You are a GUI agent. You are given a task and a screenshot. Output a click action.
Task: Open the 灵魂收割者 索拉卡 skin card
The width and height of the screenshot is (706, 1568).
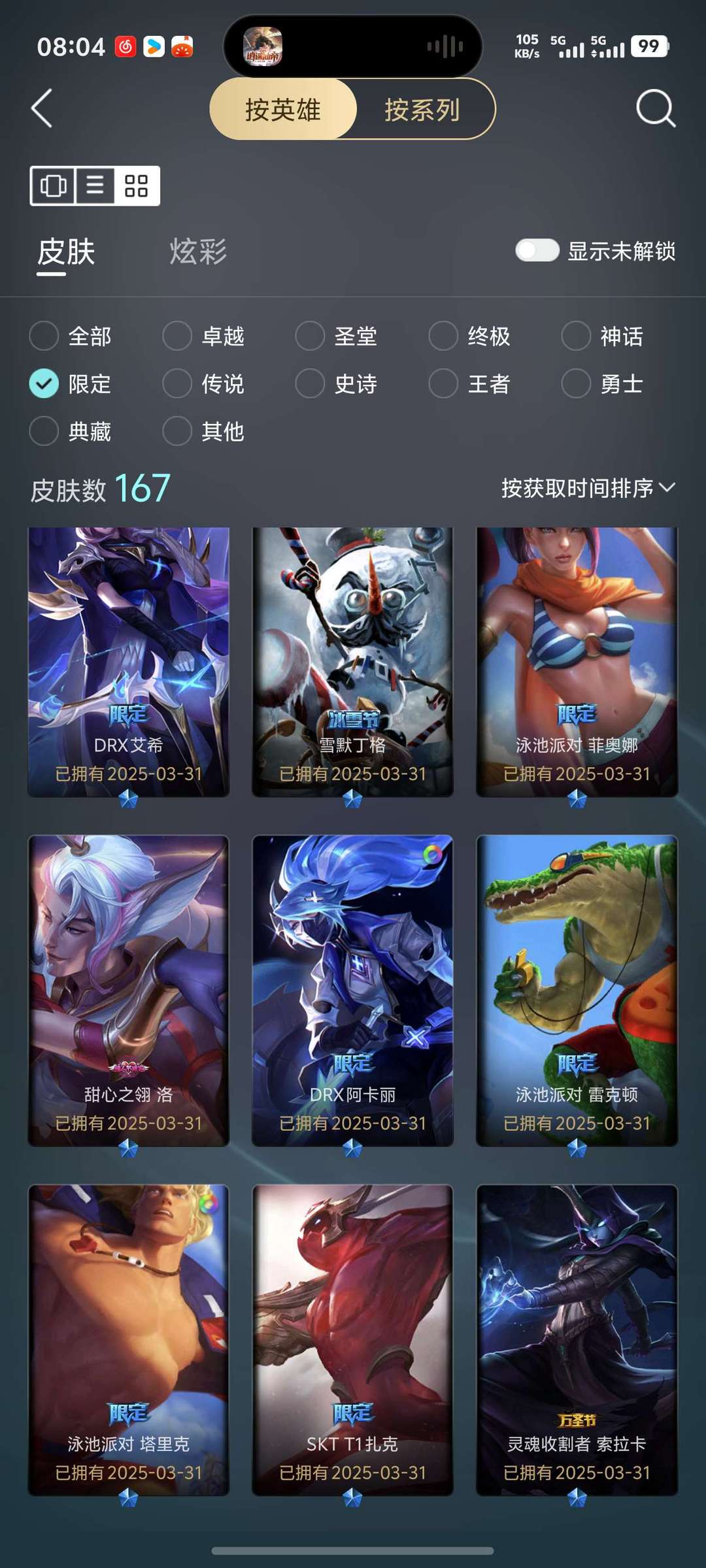(577, 1340)
